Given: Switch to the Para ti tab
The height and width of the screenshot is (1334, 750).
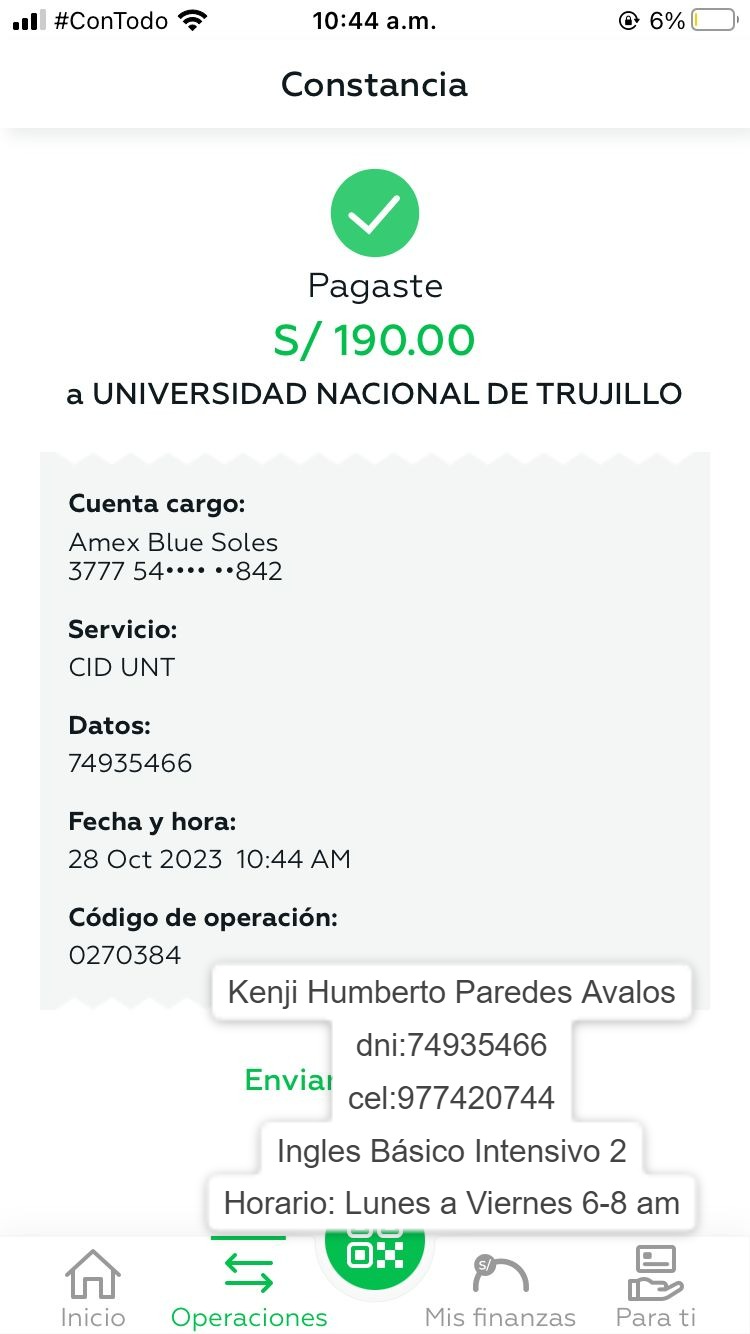Looking at the screenshot, I should [656, 1288].
